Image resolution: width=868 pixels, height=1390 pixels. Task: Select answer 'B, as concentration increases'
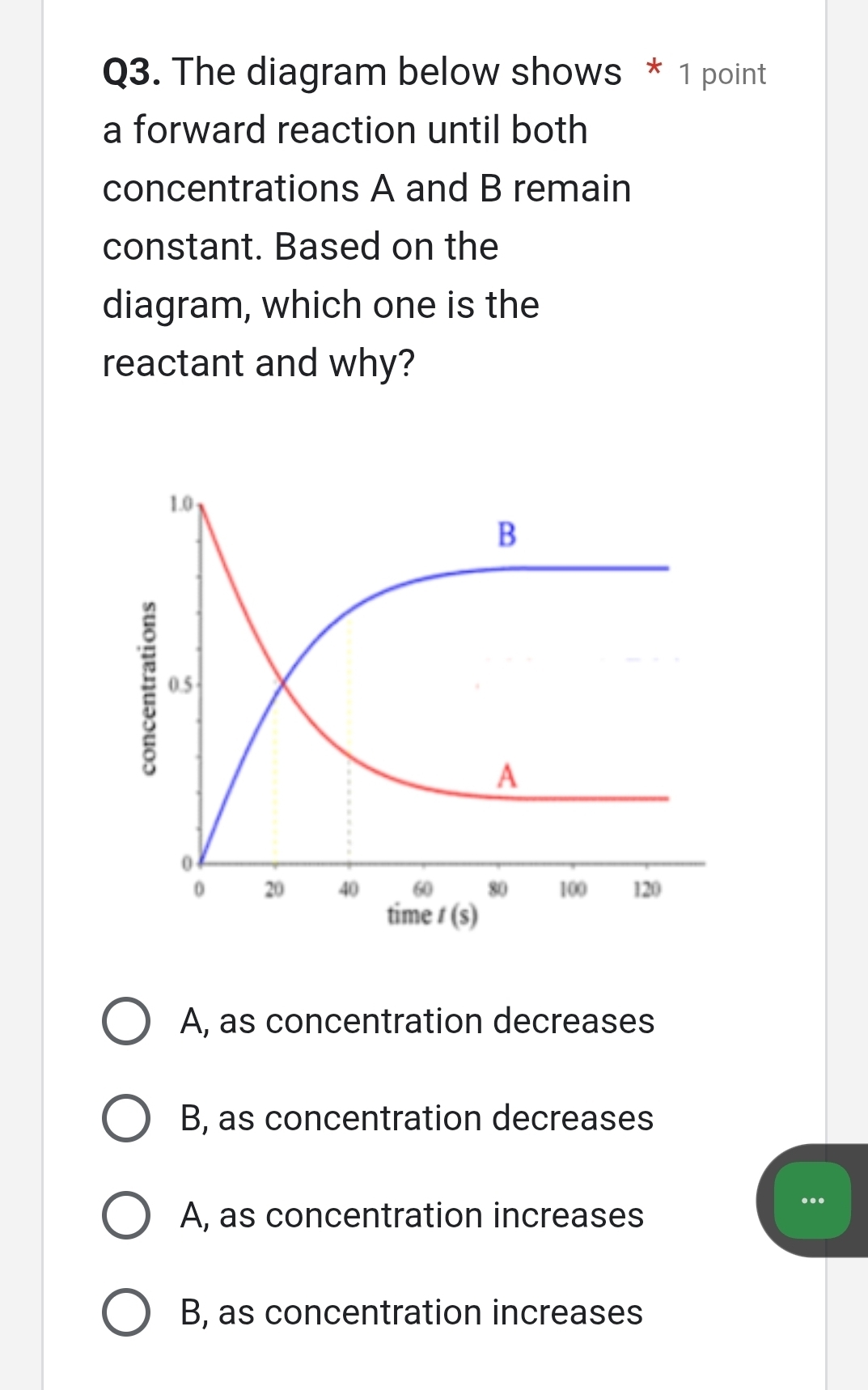click(129, 1314)
